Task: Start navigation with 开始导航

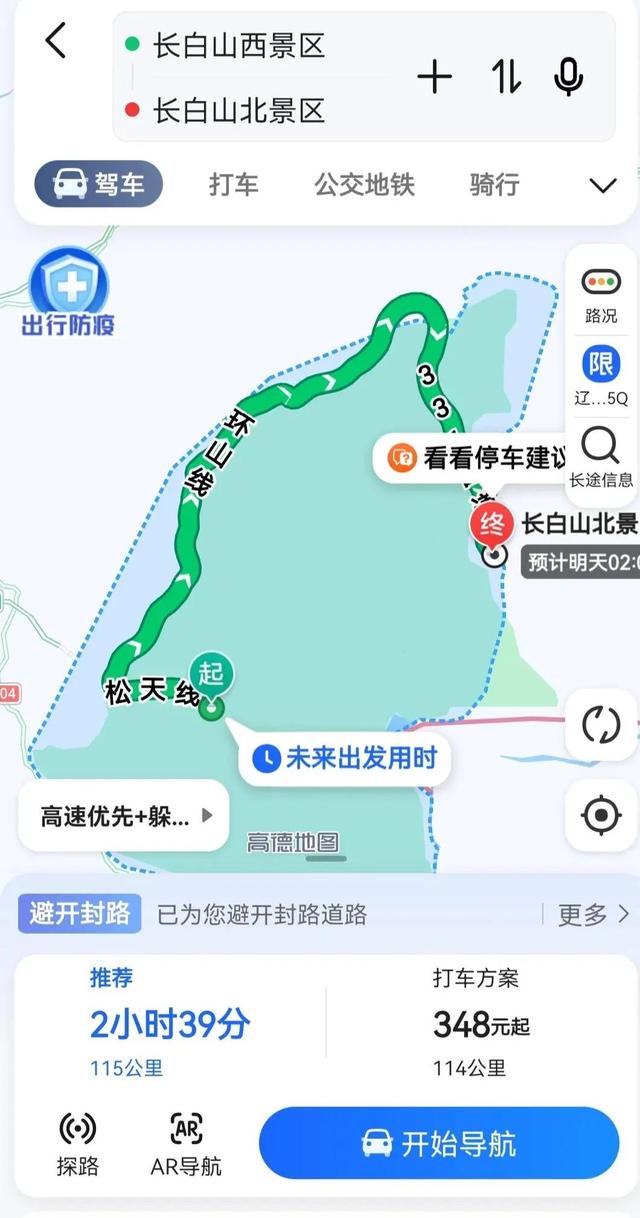Action: 438,1143
